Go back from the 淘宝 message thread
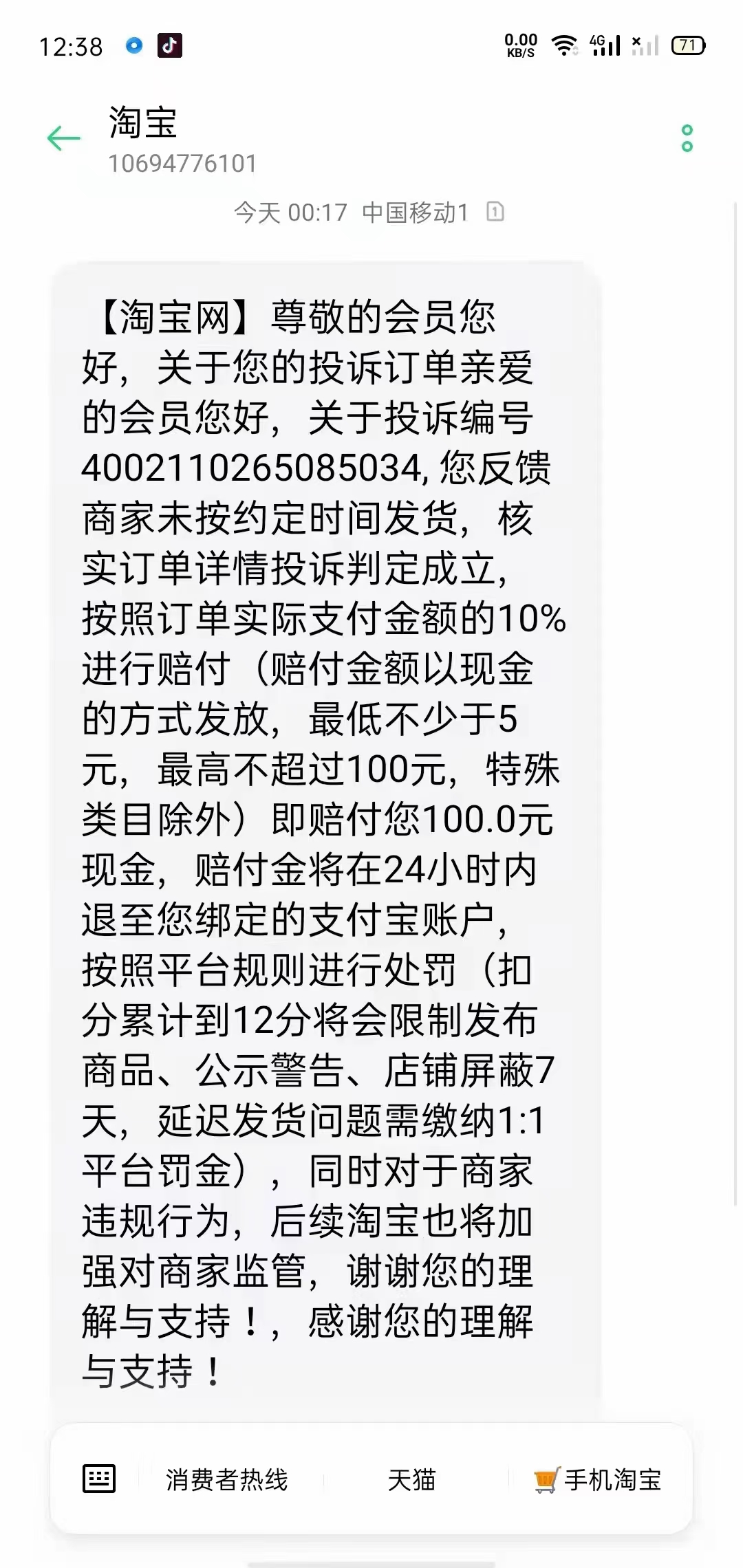The width and height of the screenshot is (743, 1568). (x=64, y=138)
